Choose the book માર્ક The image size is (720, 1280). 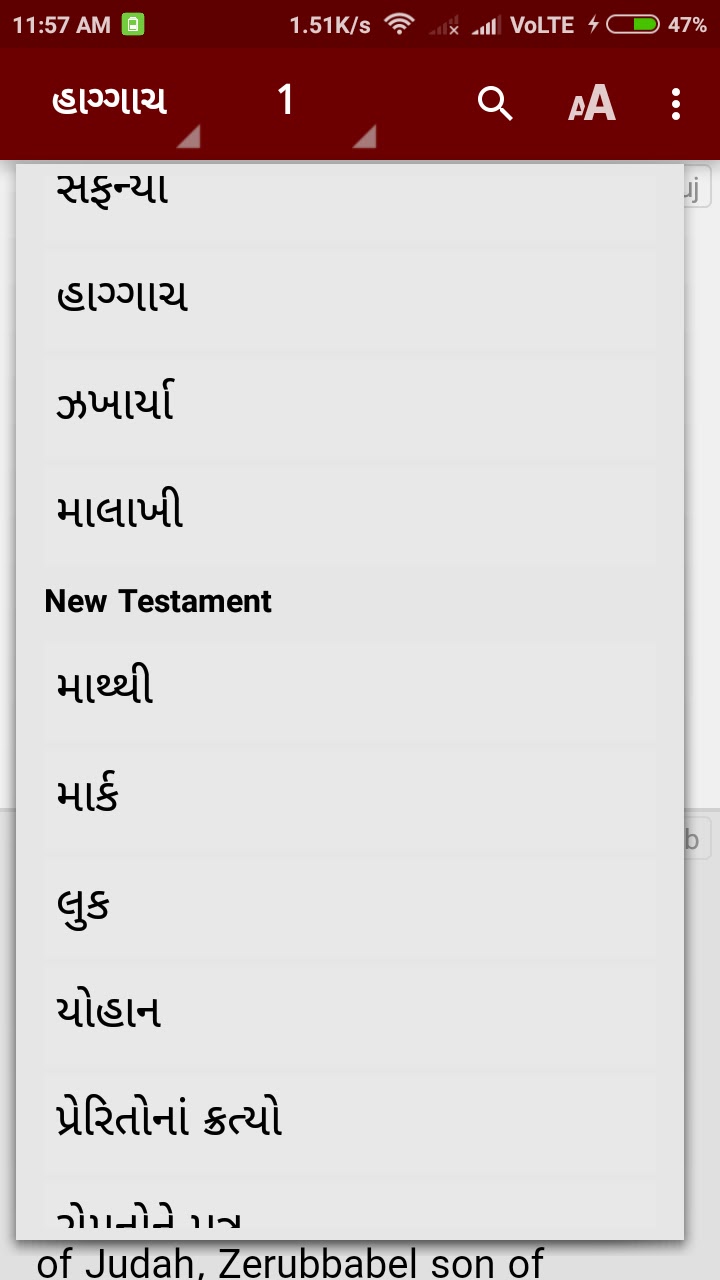tap(350, 797)
